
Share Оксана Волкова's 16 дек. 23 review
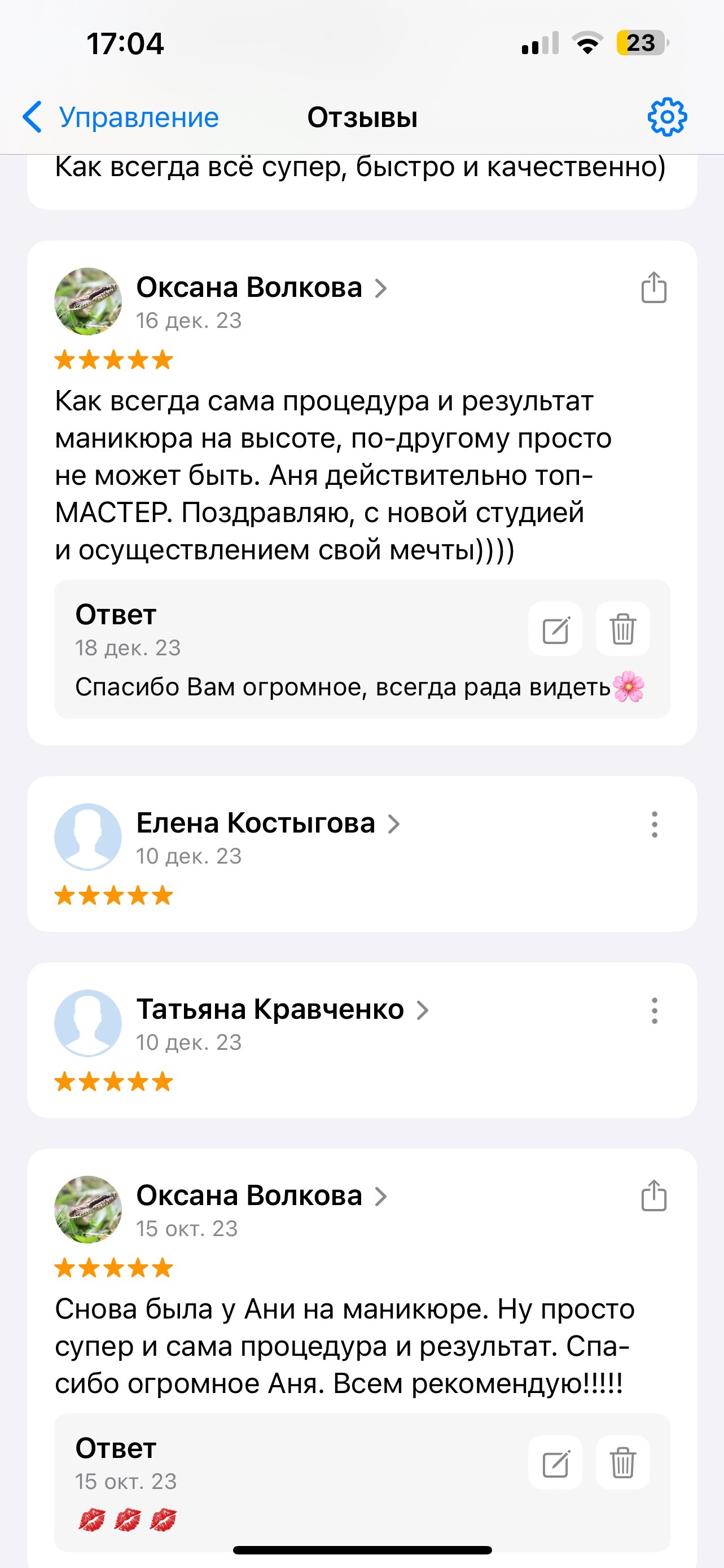[x=653, y=287]
